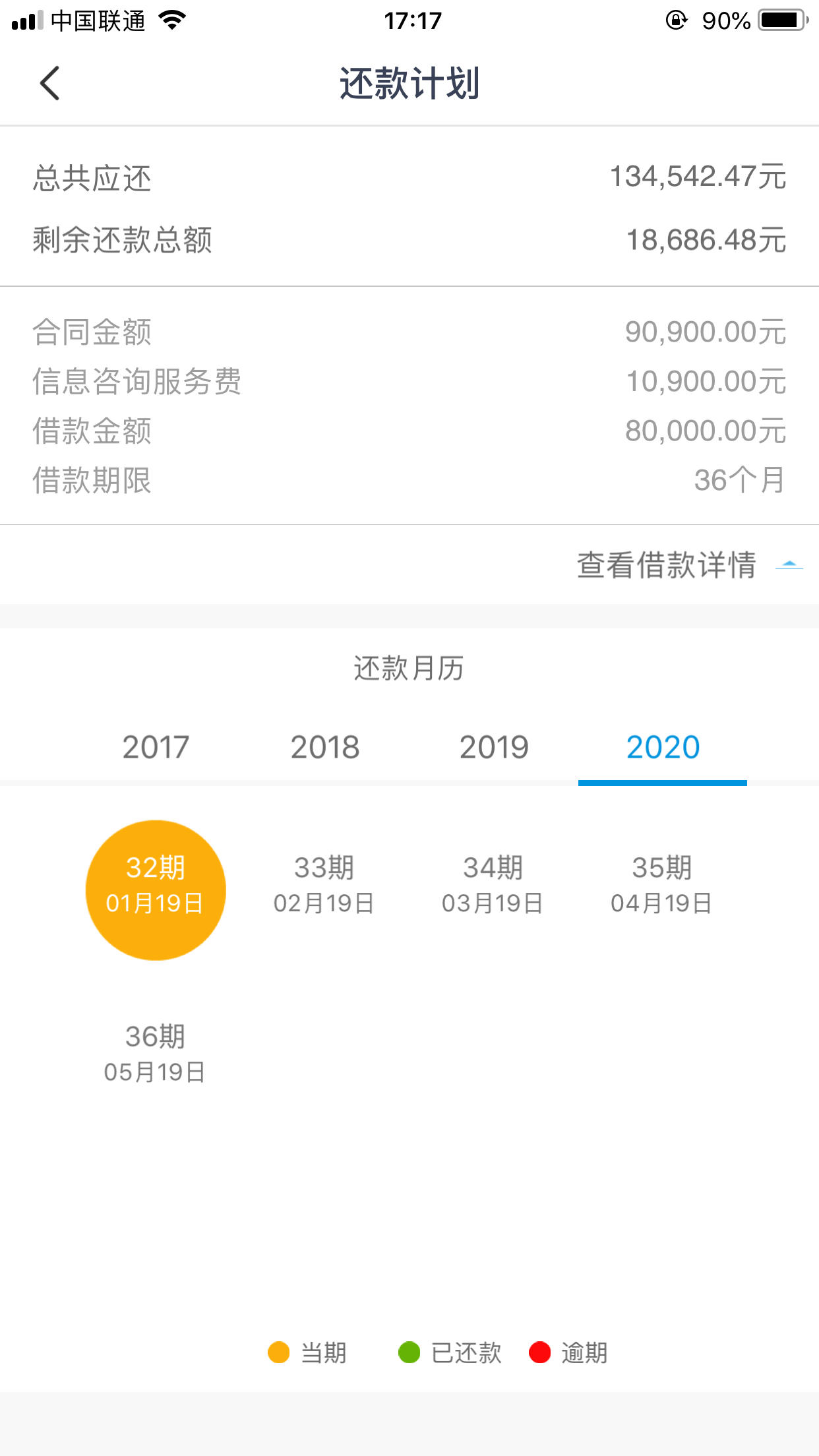Open the 32期 01月19日 installment

(156, 890)
